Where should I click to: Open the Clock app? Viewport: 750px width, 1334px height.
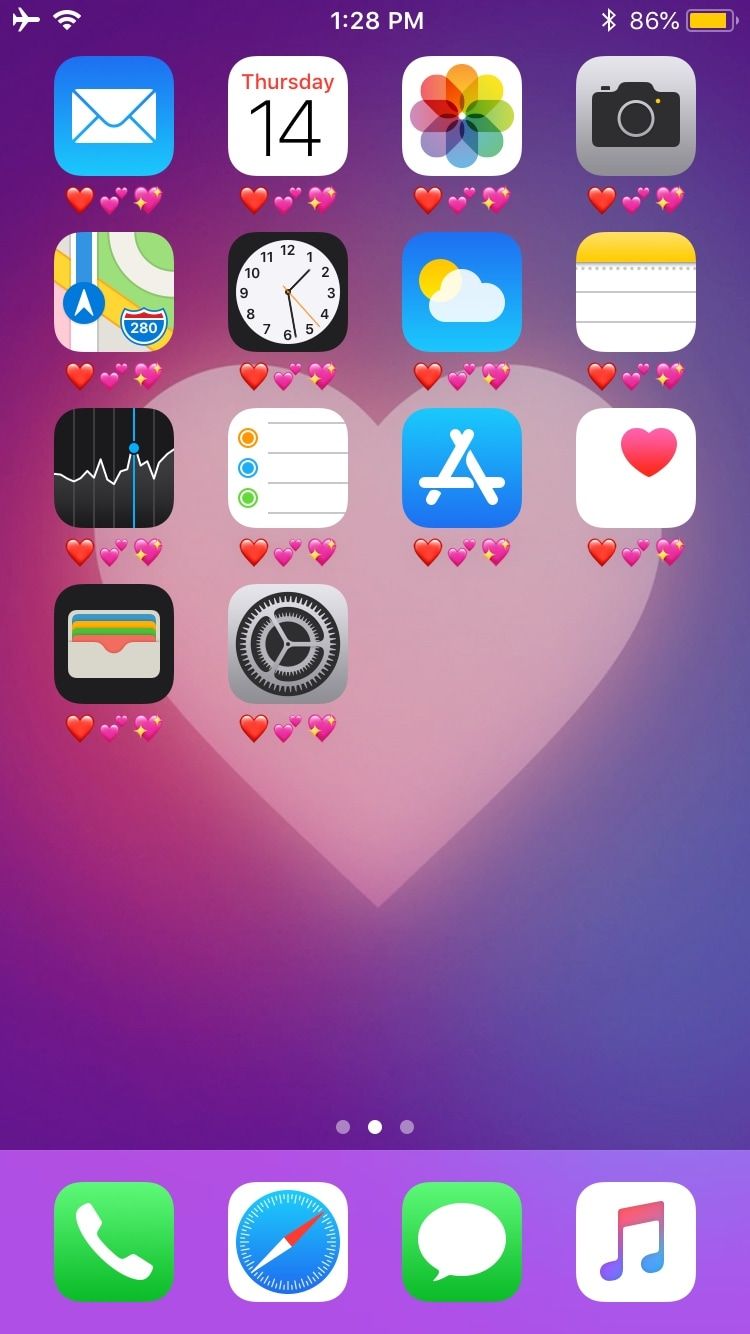click(288, 292)
